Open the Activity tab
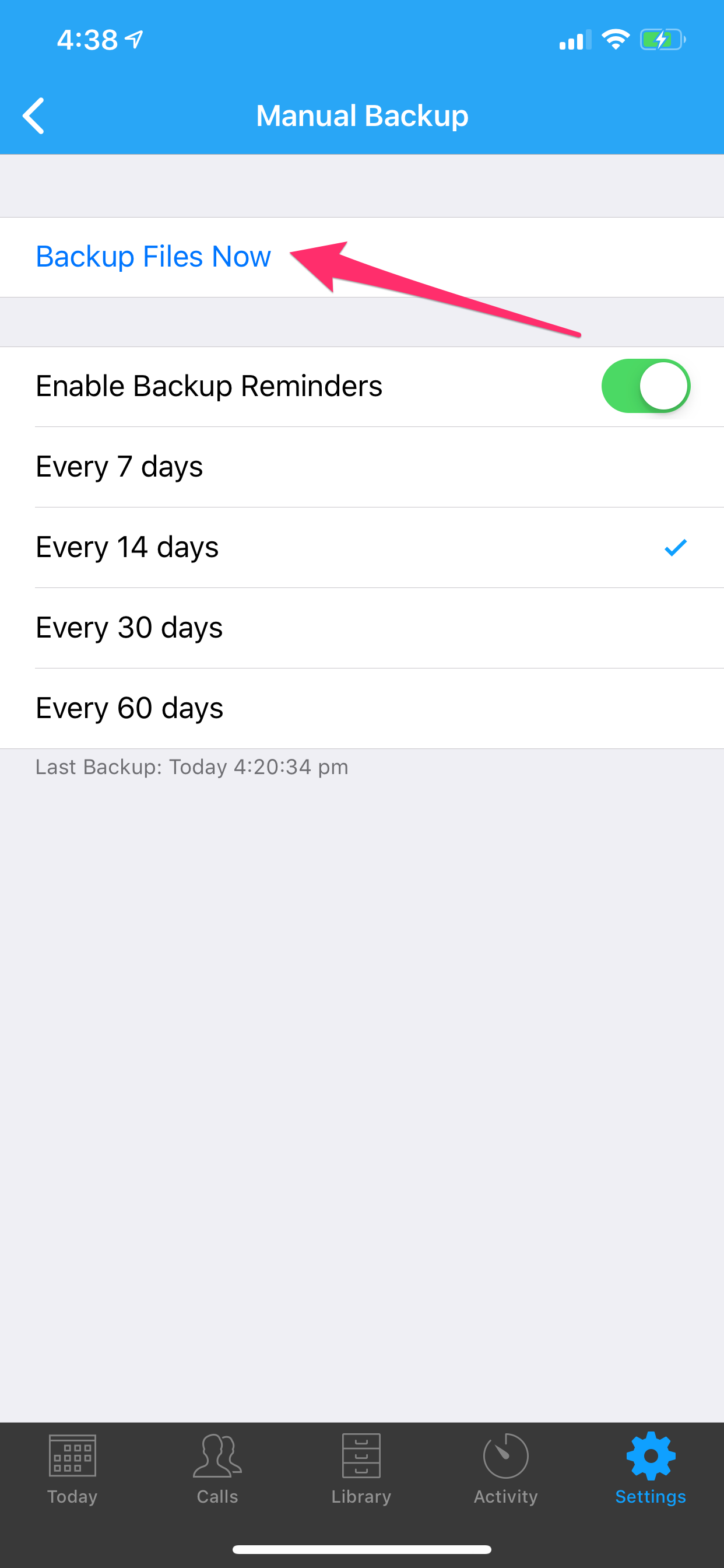This screenshot has height=1568, width=724. 505,1469
